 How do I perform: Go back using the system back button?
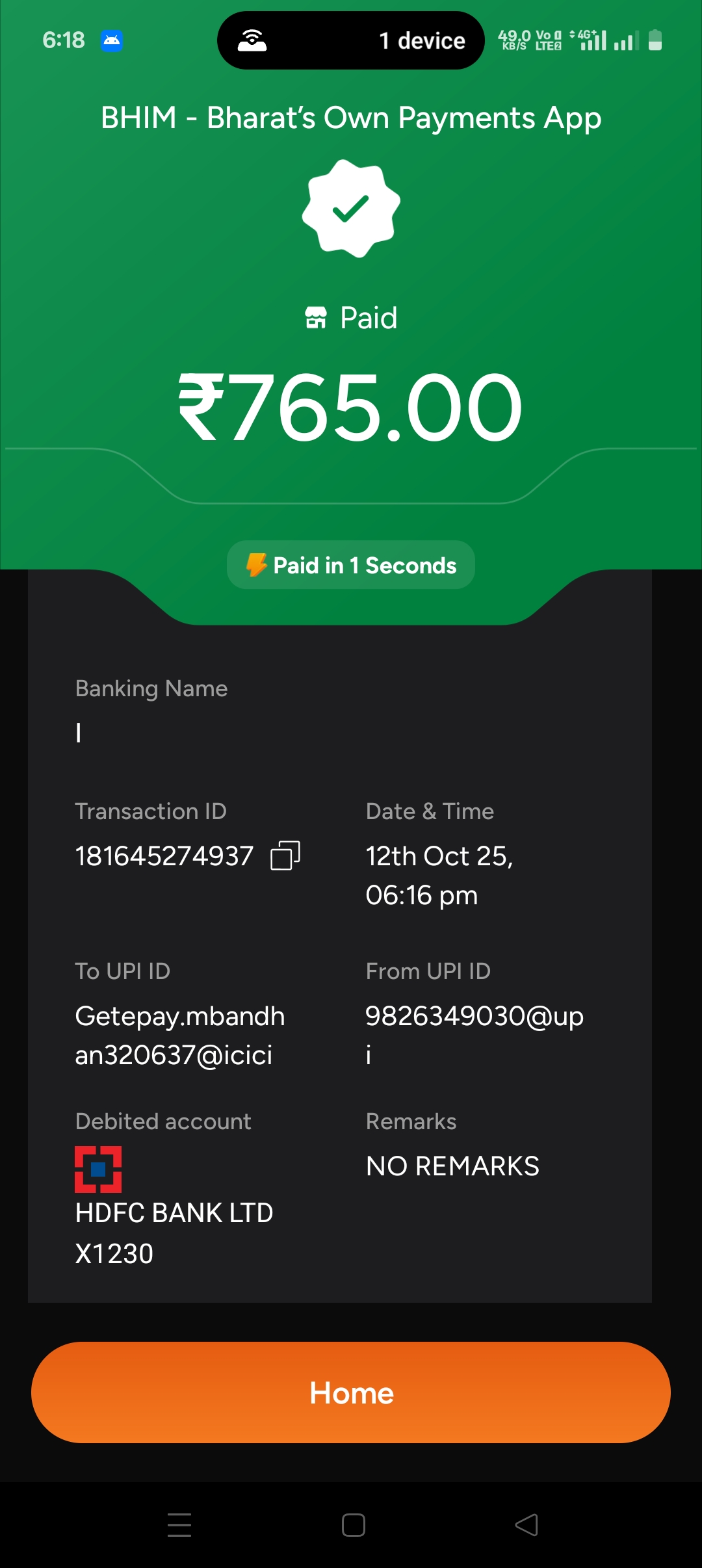(526, 1524)
